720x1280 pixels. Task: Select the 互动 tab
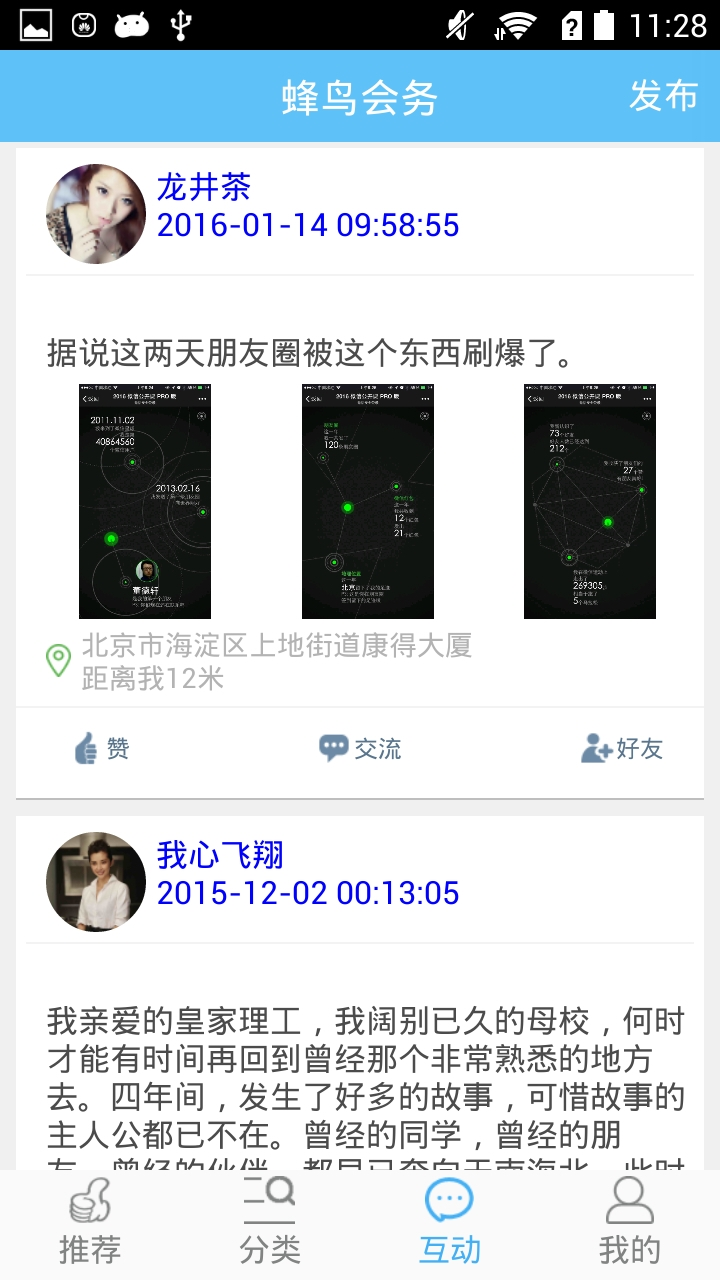point(450,1224)
